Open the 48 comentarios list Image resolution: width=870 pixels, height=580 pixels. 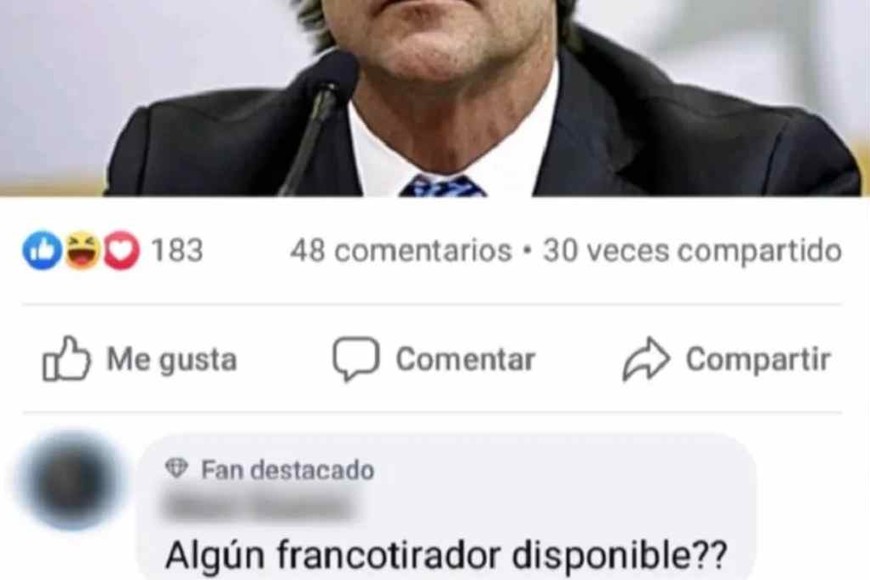click(x=400, y=251)
